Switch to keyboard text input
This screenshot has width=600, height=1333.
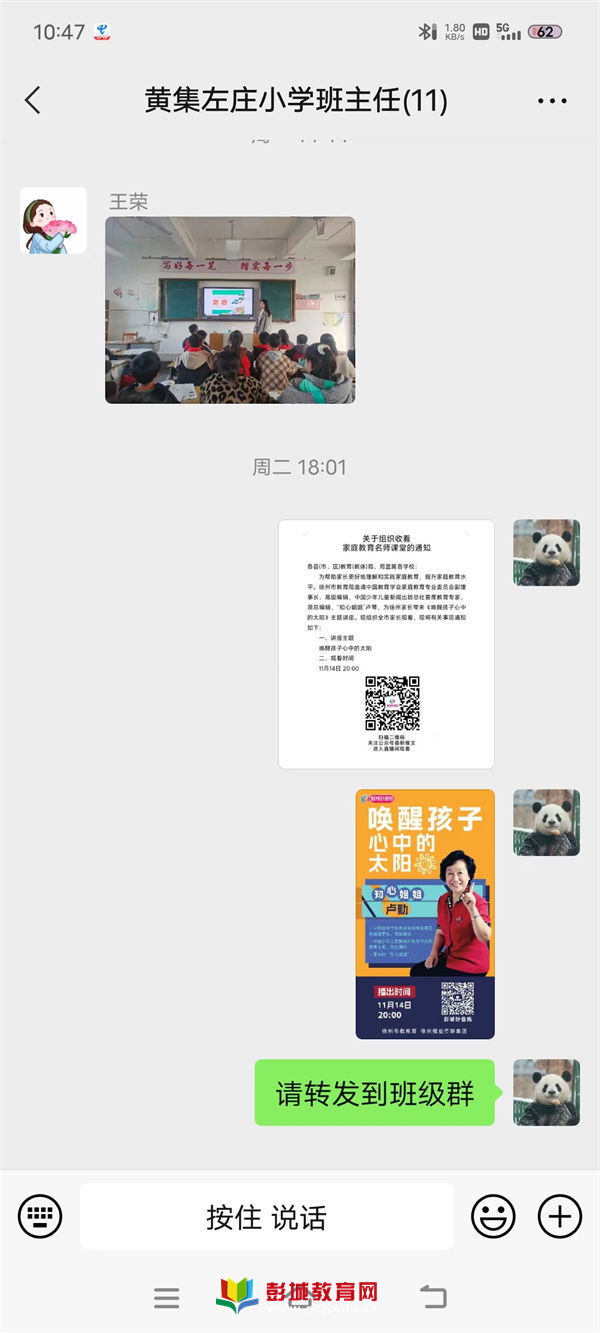[x=40, y=1217]
